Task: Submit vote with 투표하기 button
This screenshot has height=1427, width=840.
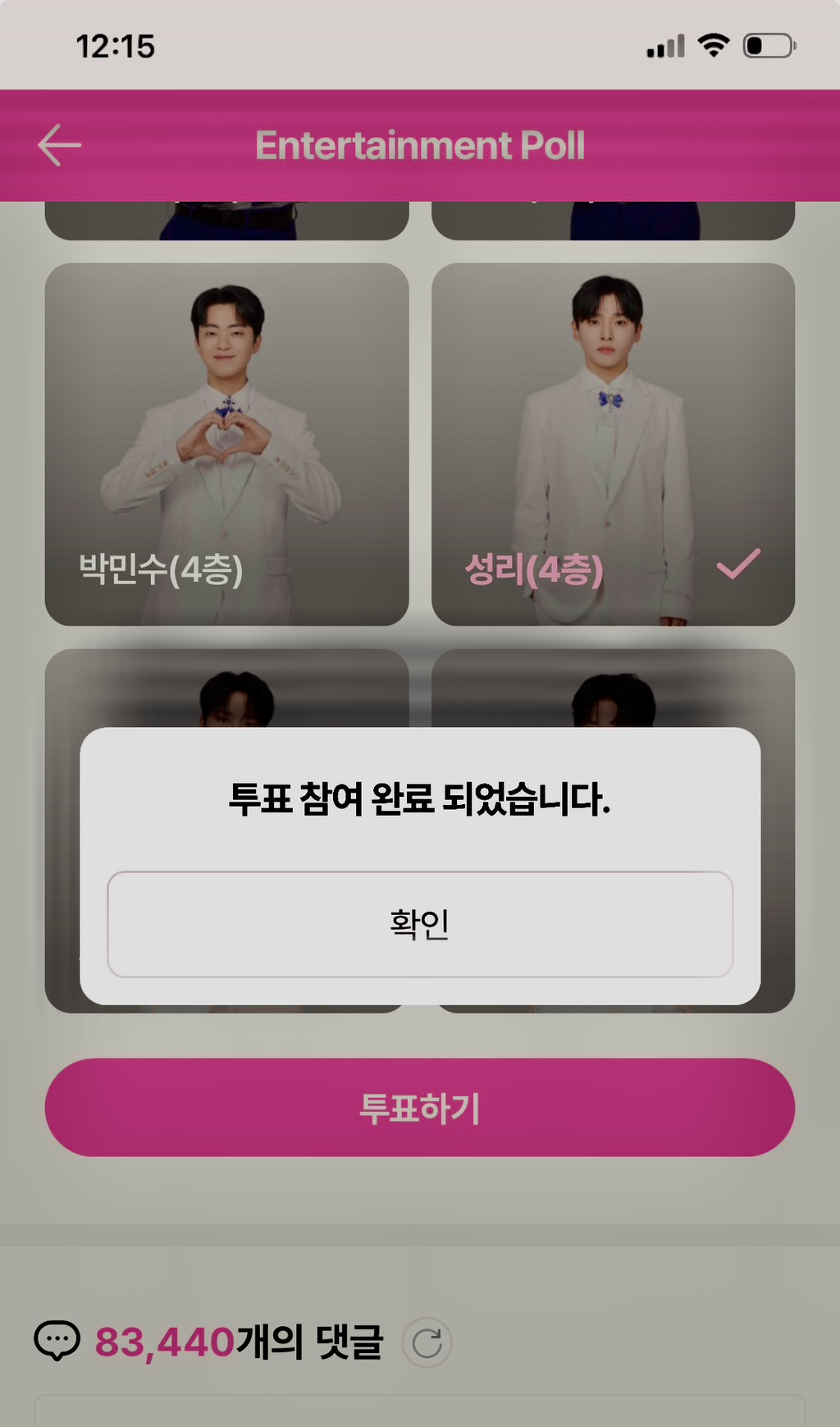Action: point(420,1108)
